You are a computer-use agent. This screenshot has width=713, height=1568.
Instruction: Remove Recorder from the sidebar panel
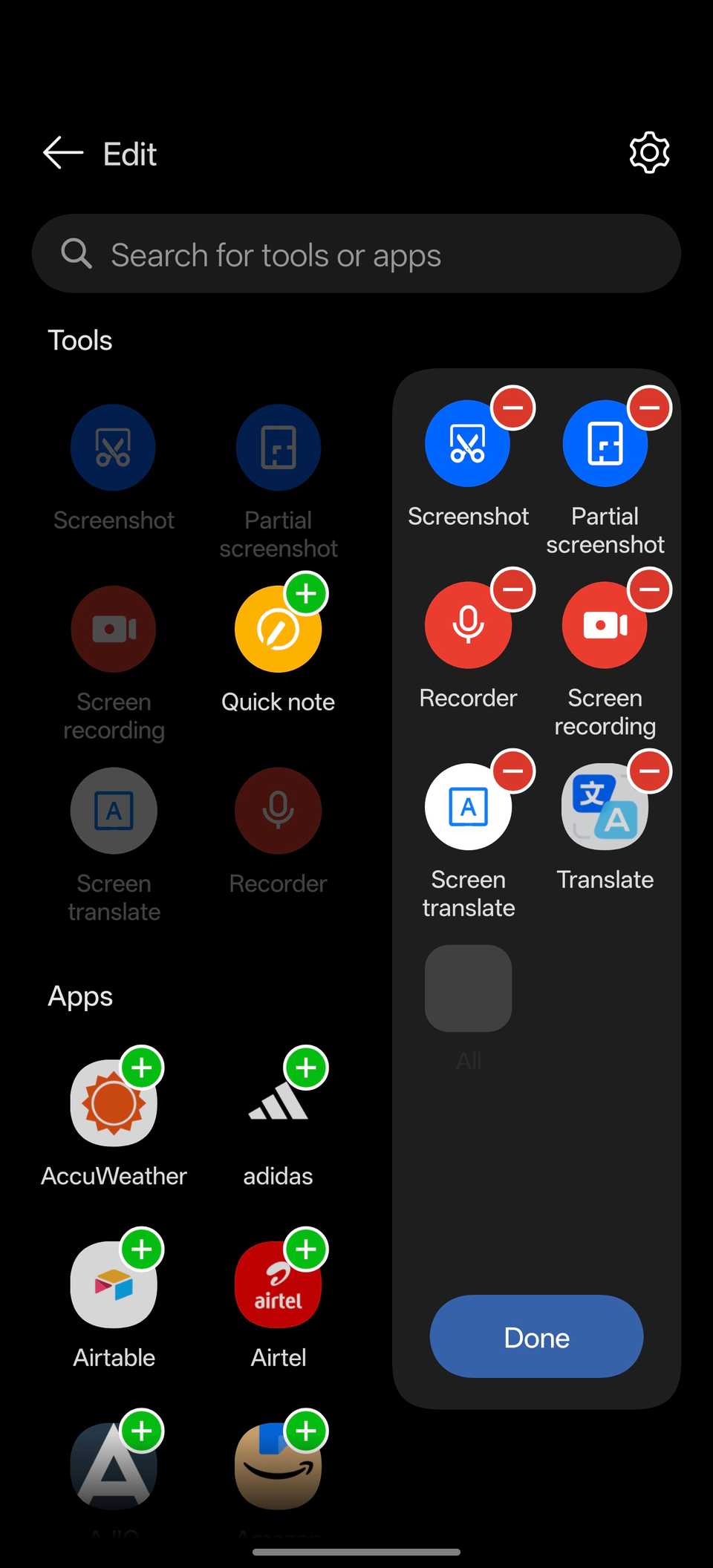tap(512, 589)
